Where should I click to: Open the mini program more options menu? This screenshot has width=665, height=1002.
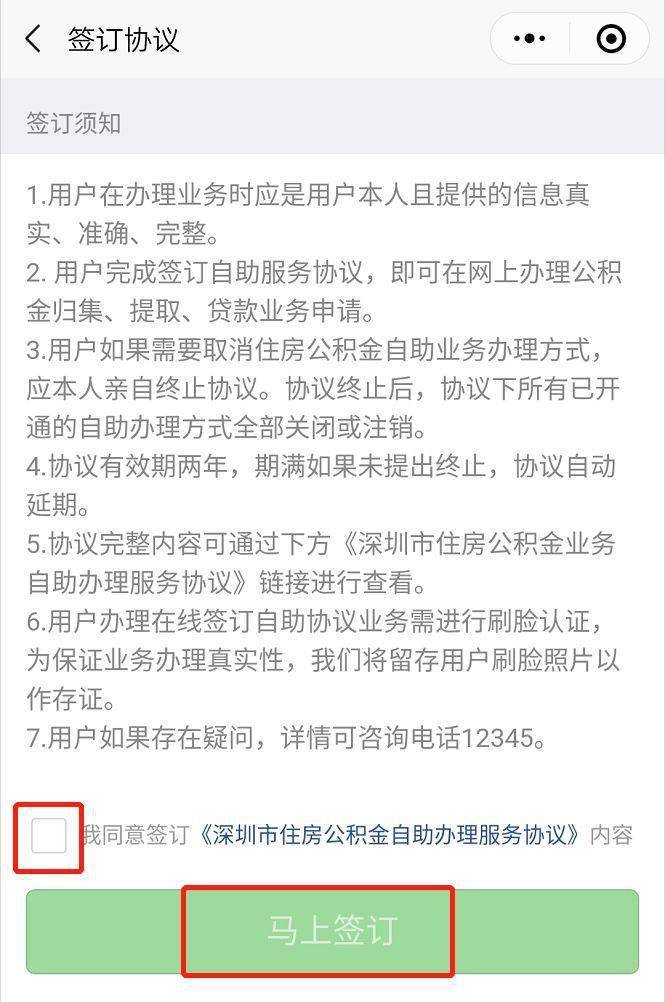tap(529, 40)
